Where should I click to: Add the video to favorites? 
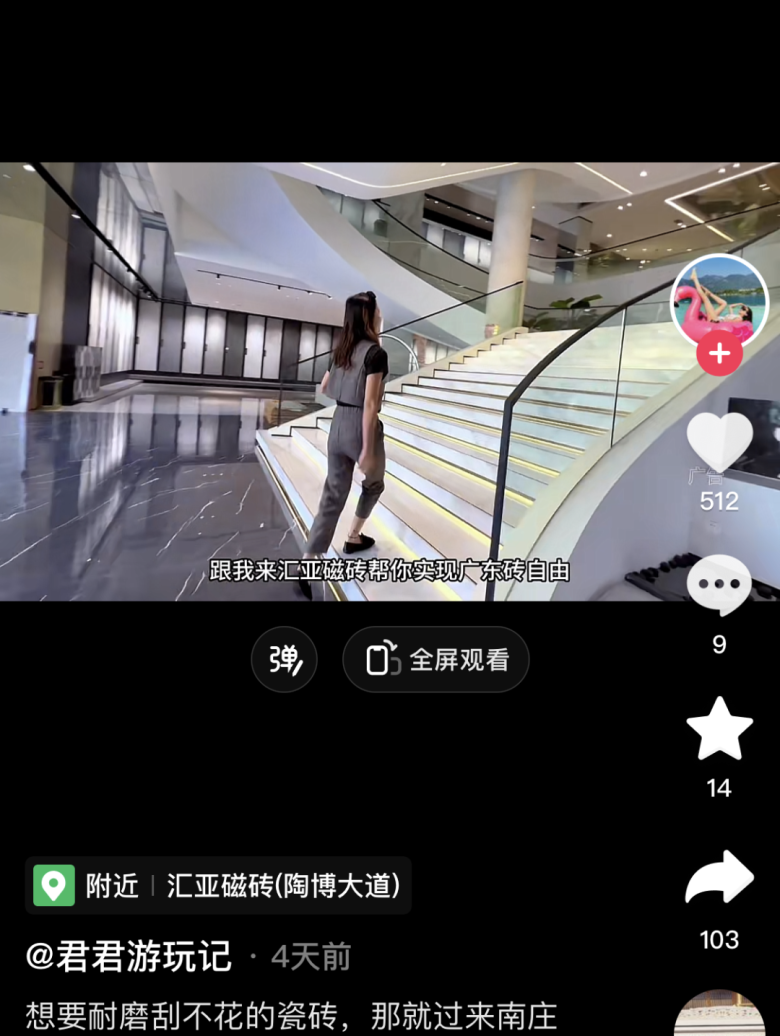[719, 730]
